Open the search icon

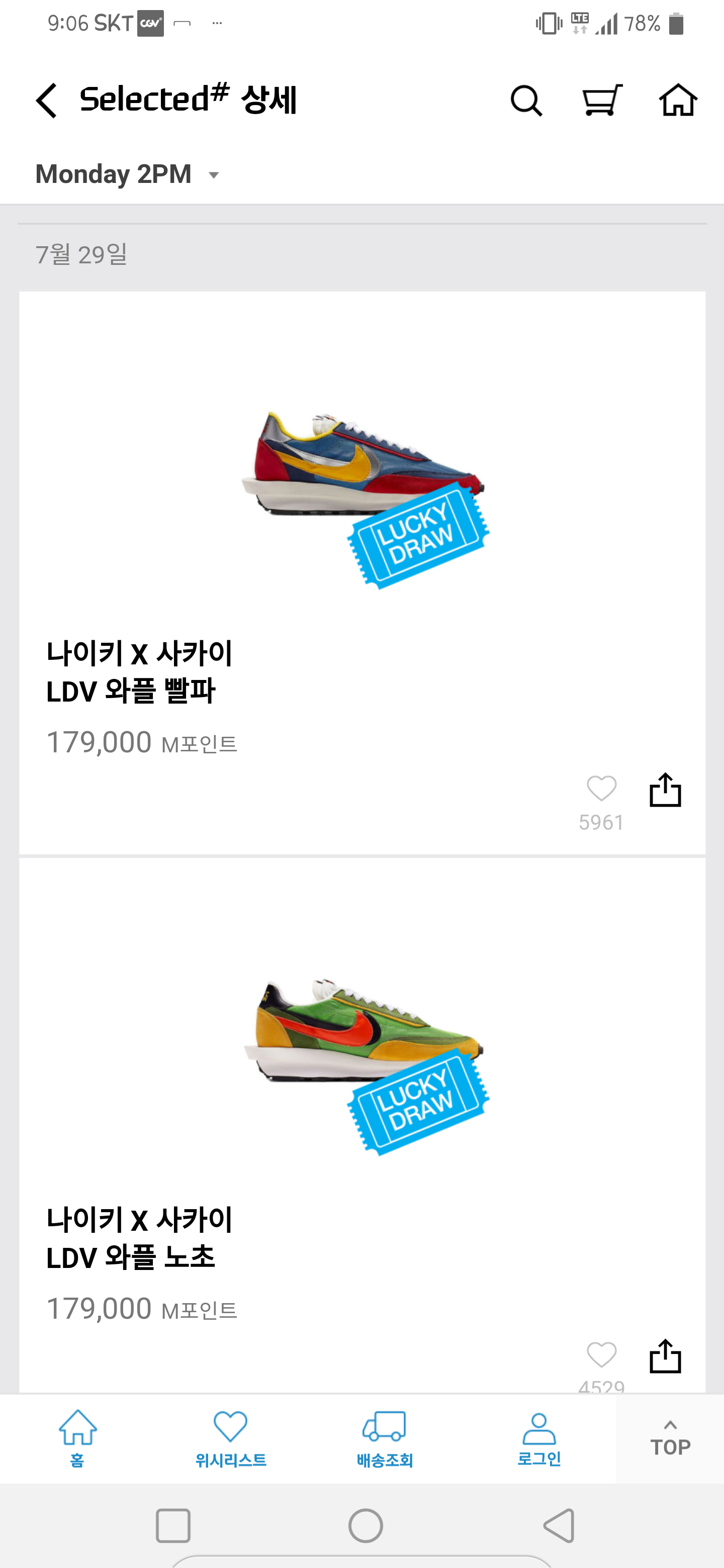[526, 101]
